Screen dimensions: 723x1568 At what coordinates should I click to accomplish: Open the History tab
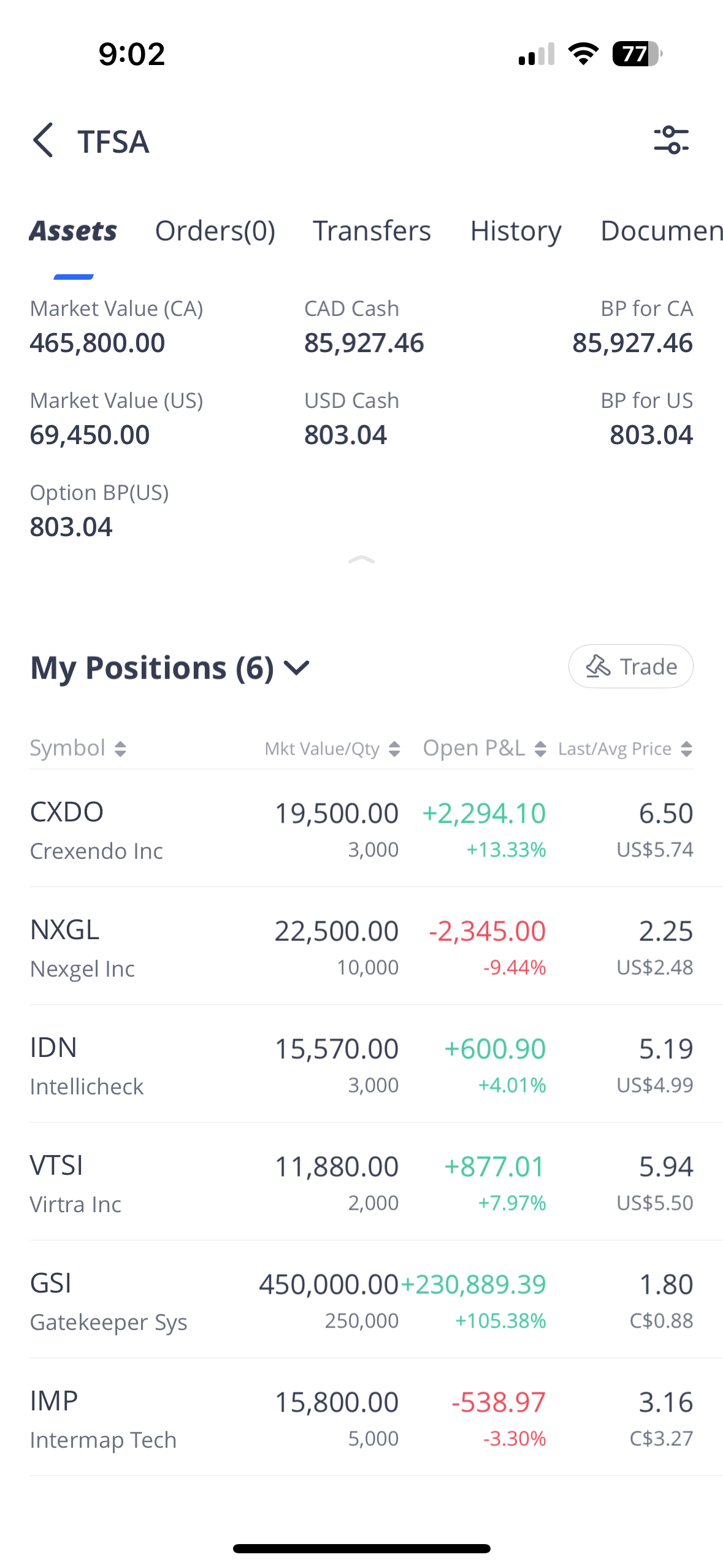tap(515, 231)
